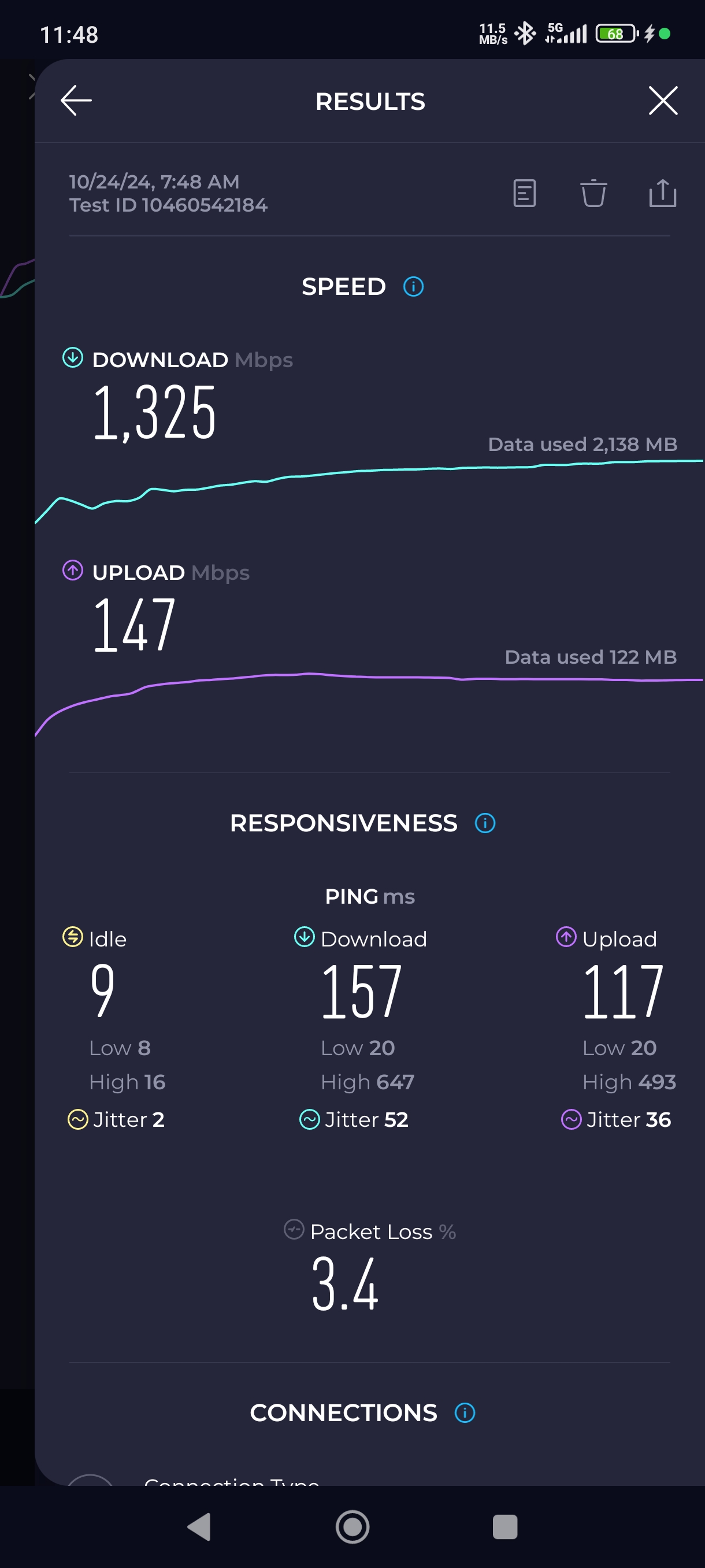Open the info icon next to Speed
Image resolution: width=705 pixels, height=1568 pixels.
point(414,287)
